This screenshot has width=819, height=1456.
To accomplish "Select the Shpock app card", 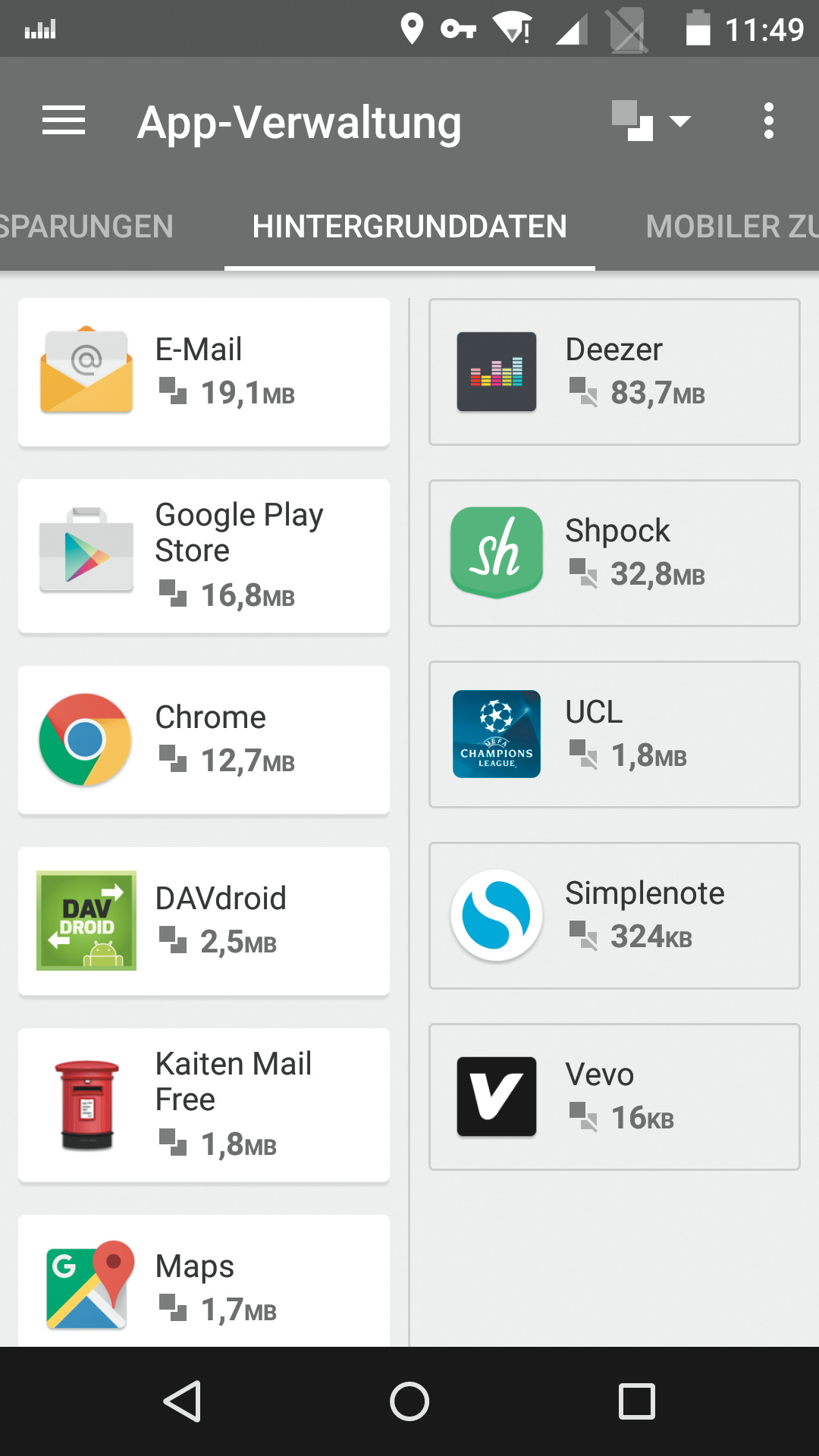I will point(614,553).
